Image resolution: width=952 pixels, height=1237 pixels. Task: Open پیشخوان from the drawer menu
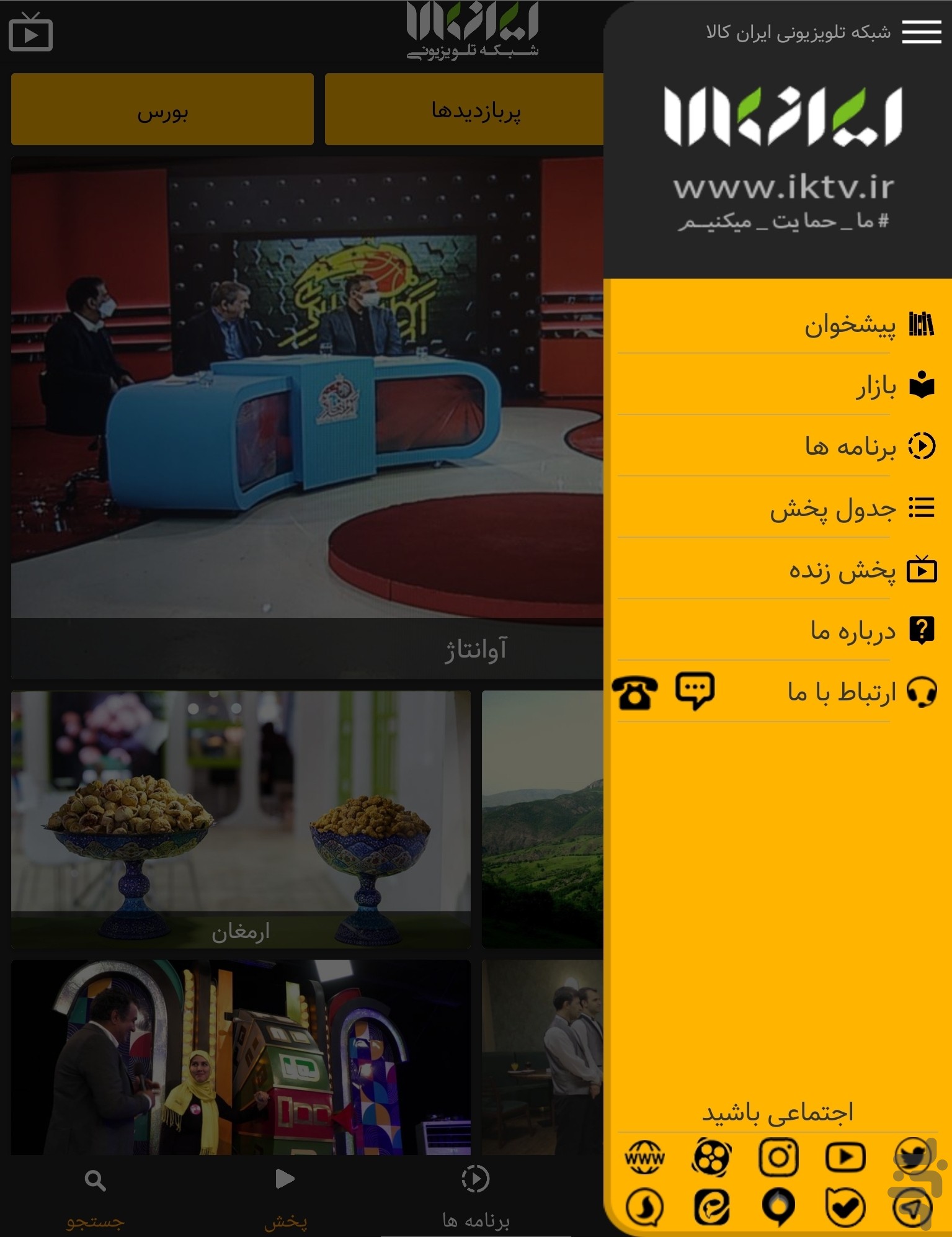tap(850, 325)
